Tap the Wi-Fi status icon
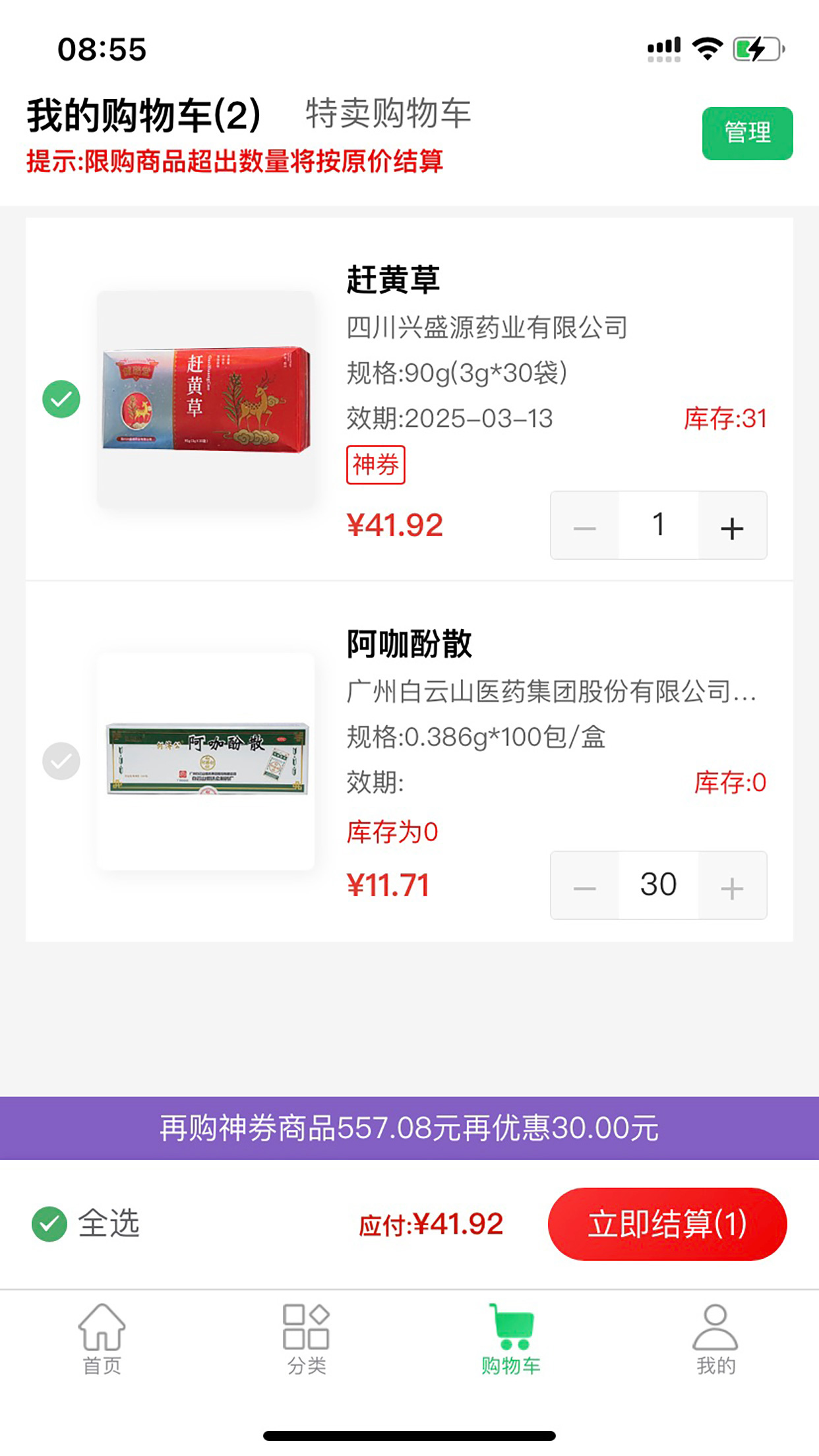Screen dimensions: 819x1456 point(707,47)
